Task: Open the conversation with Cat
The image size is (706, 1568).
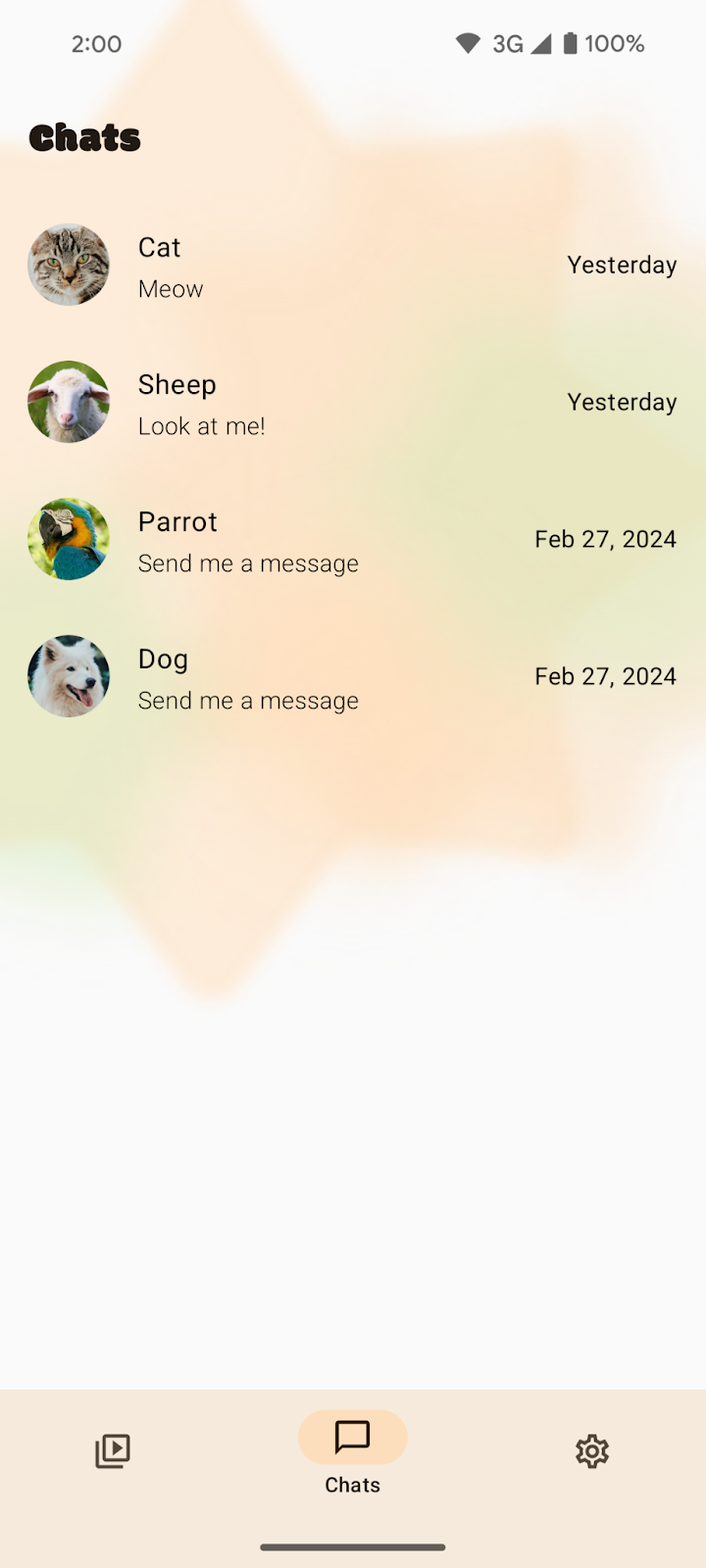Action: (x=294, y=265)
